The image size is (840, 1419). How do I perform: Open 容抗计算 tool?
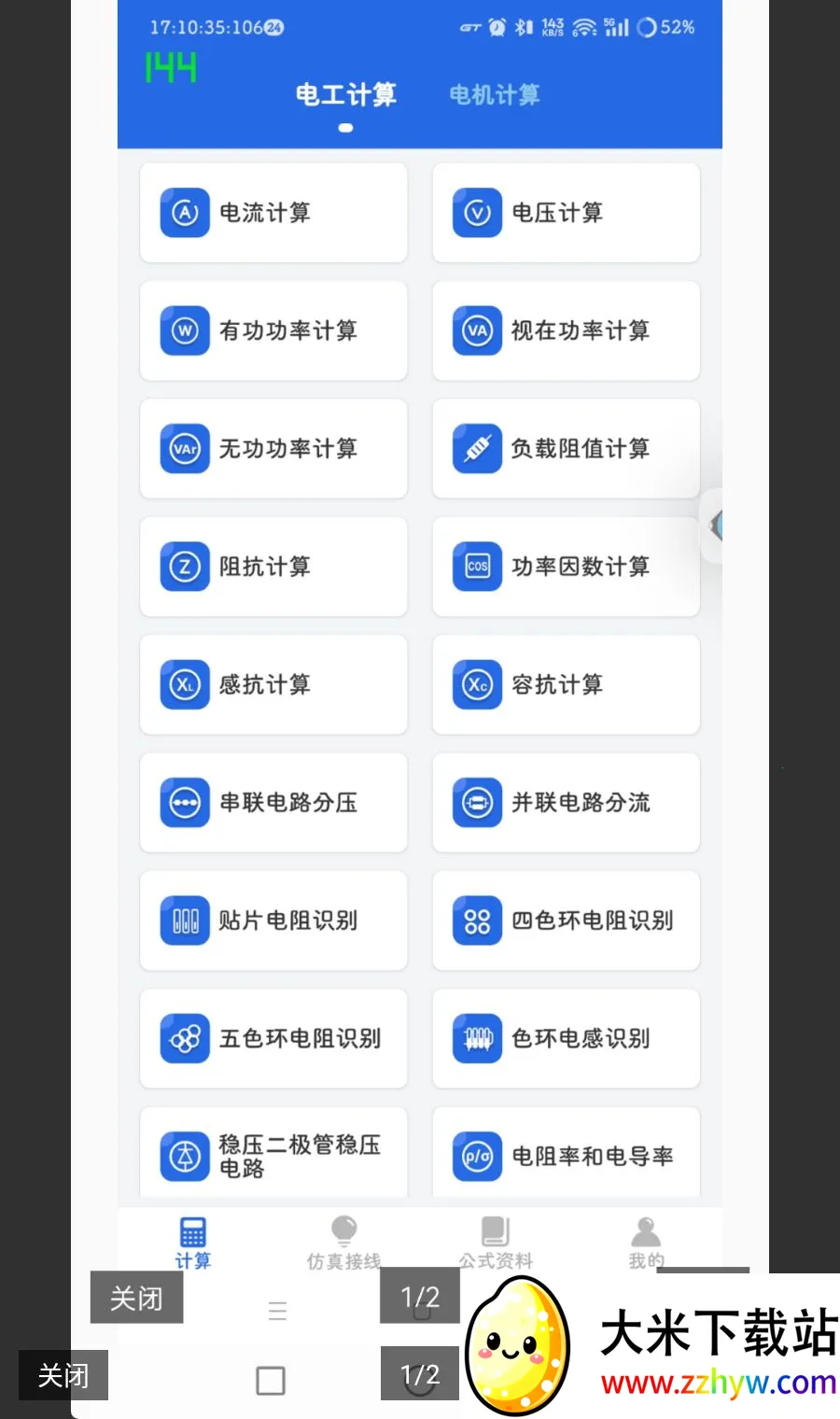[566, 684]
